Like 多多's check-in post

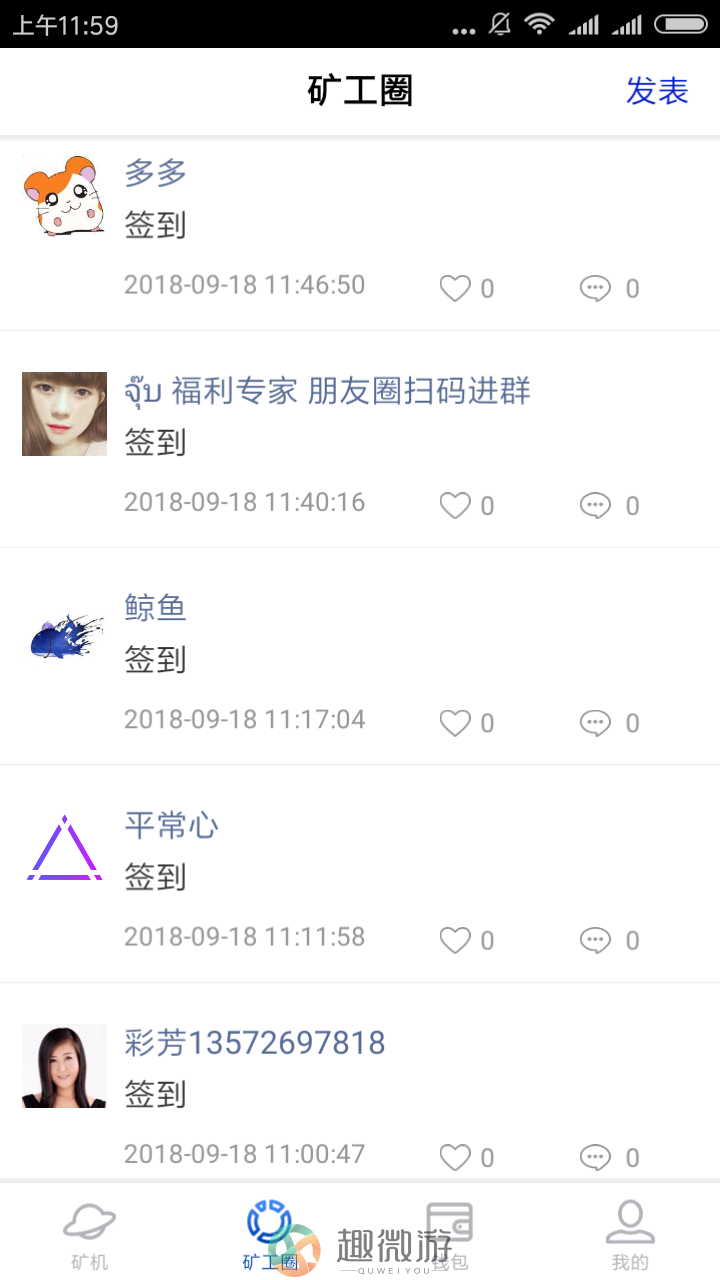pos(456,289)
